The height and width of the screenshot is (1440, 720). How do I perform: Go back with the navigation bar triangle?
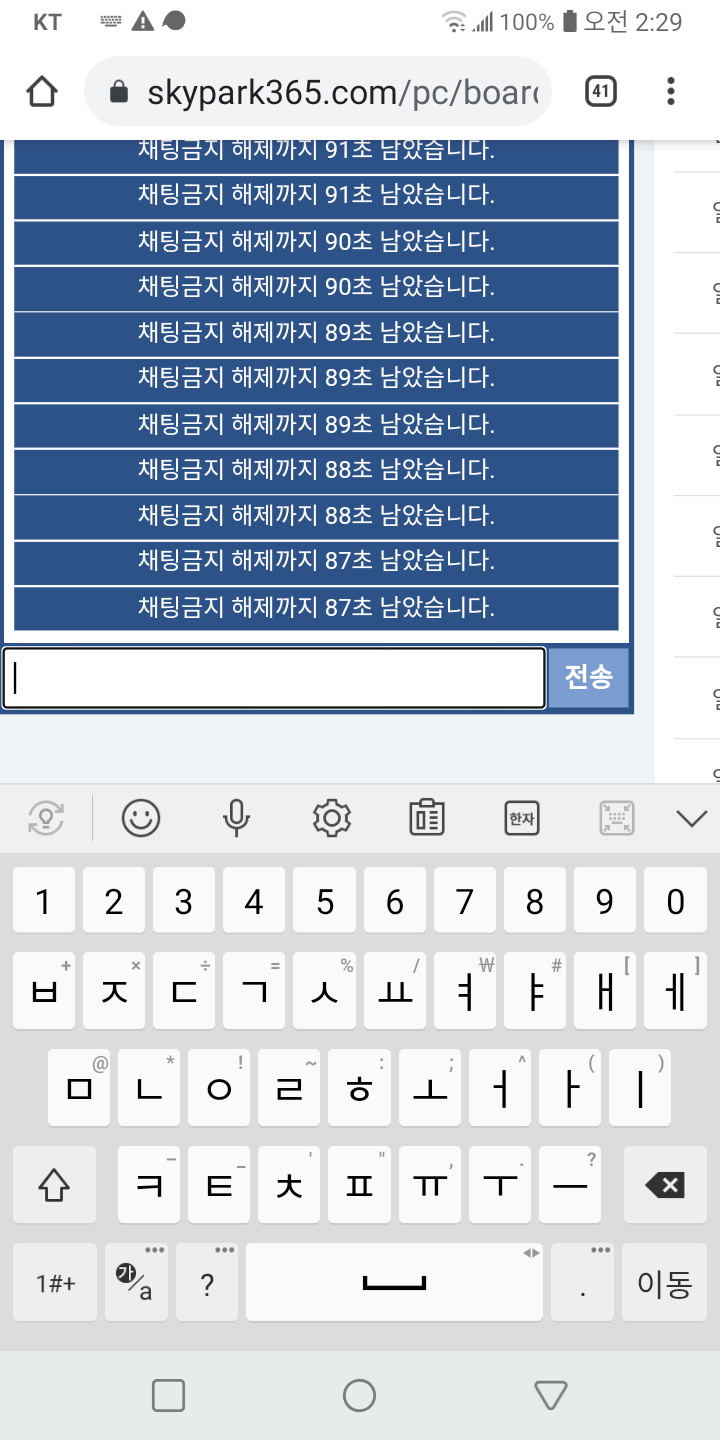coord(551,1395)
